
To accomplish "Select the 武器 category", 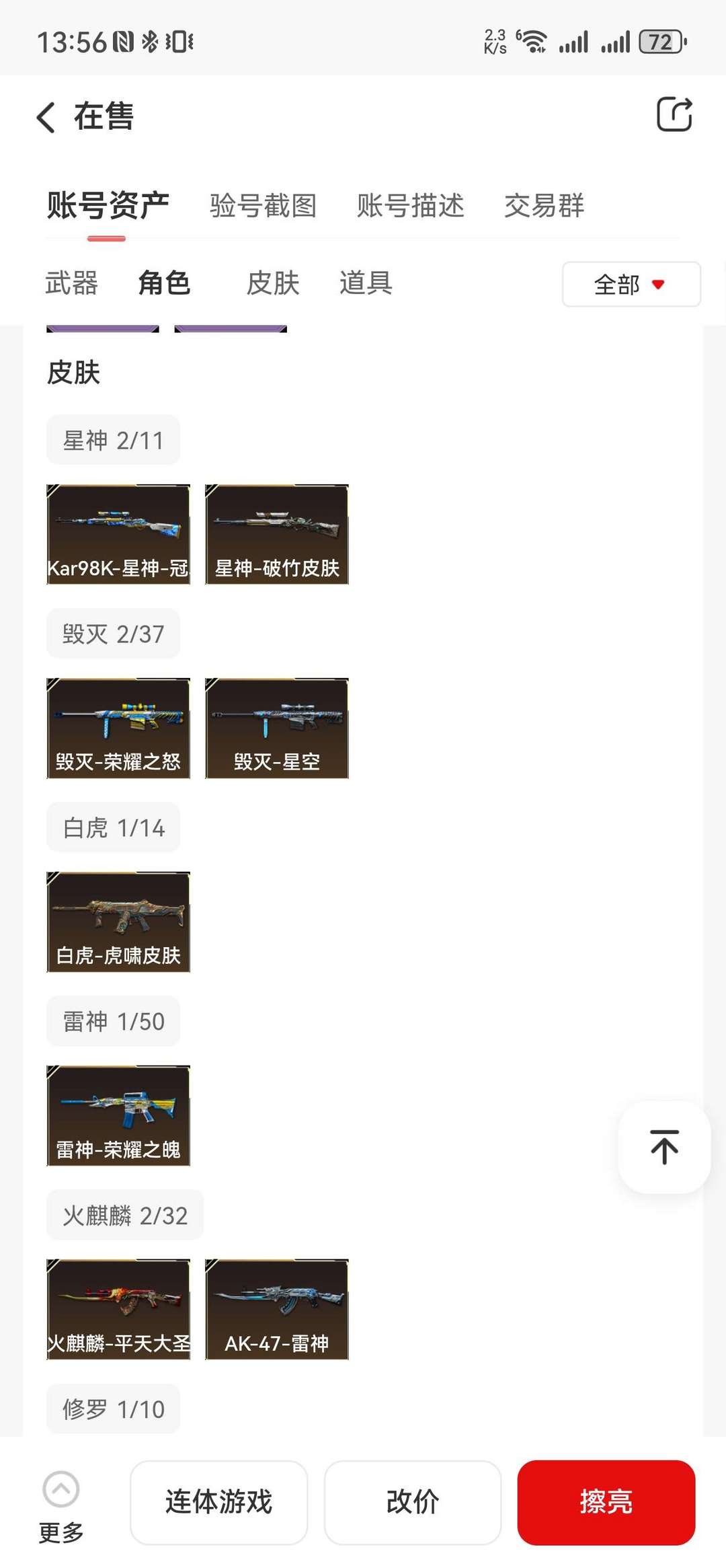I will [71, 283].
